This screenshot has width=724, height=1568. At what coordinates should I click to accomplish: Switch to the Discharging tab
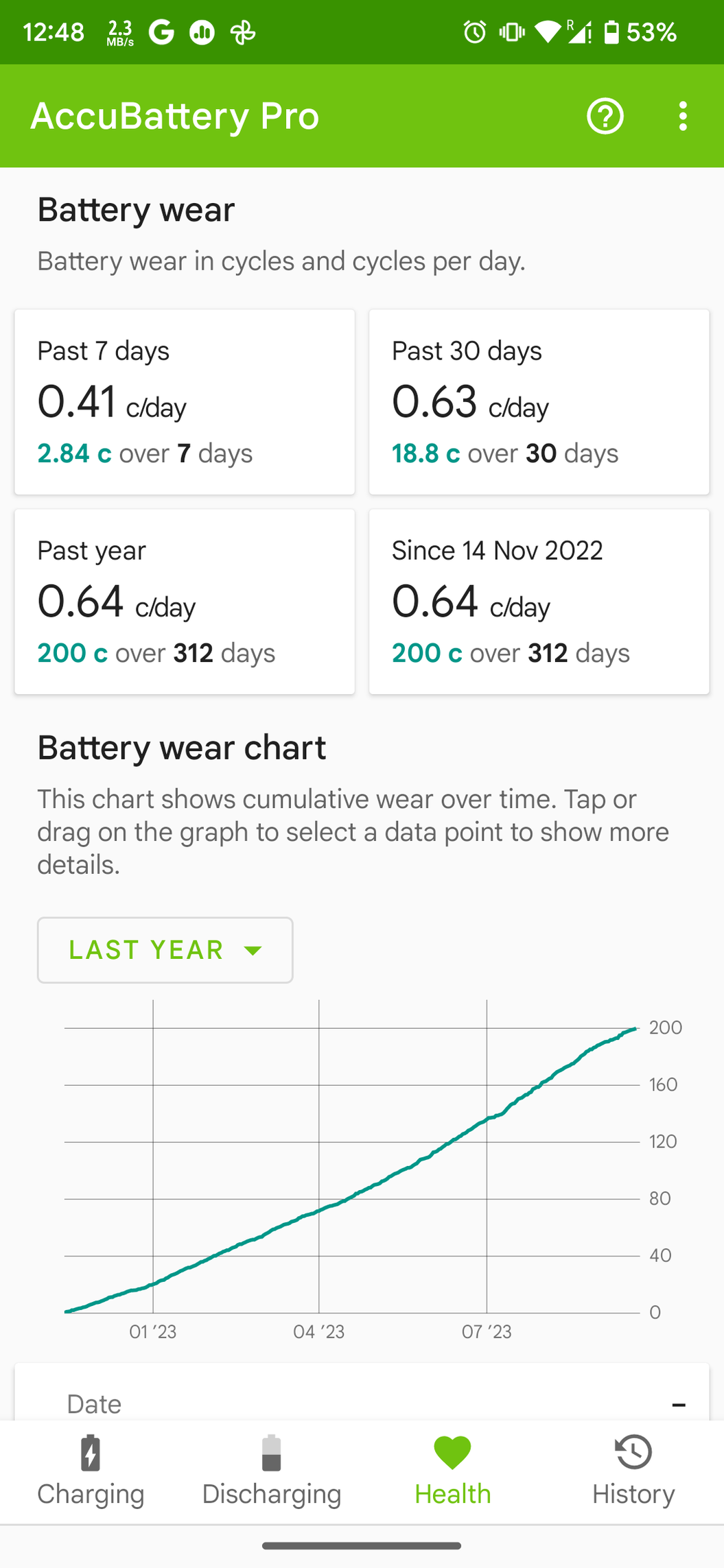271,1471
